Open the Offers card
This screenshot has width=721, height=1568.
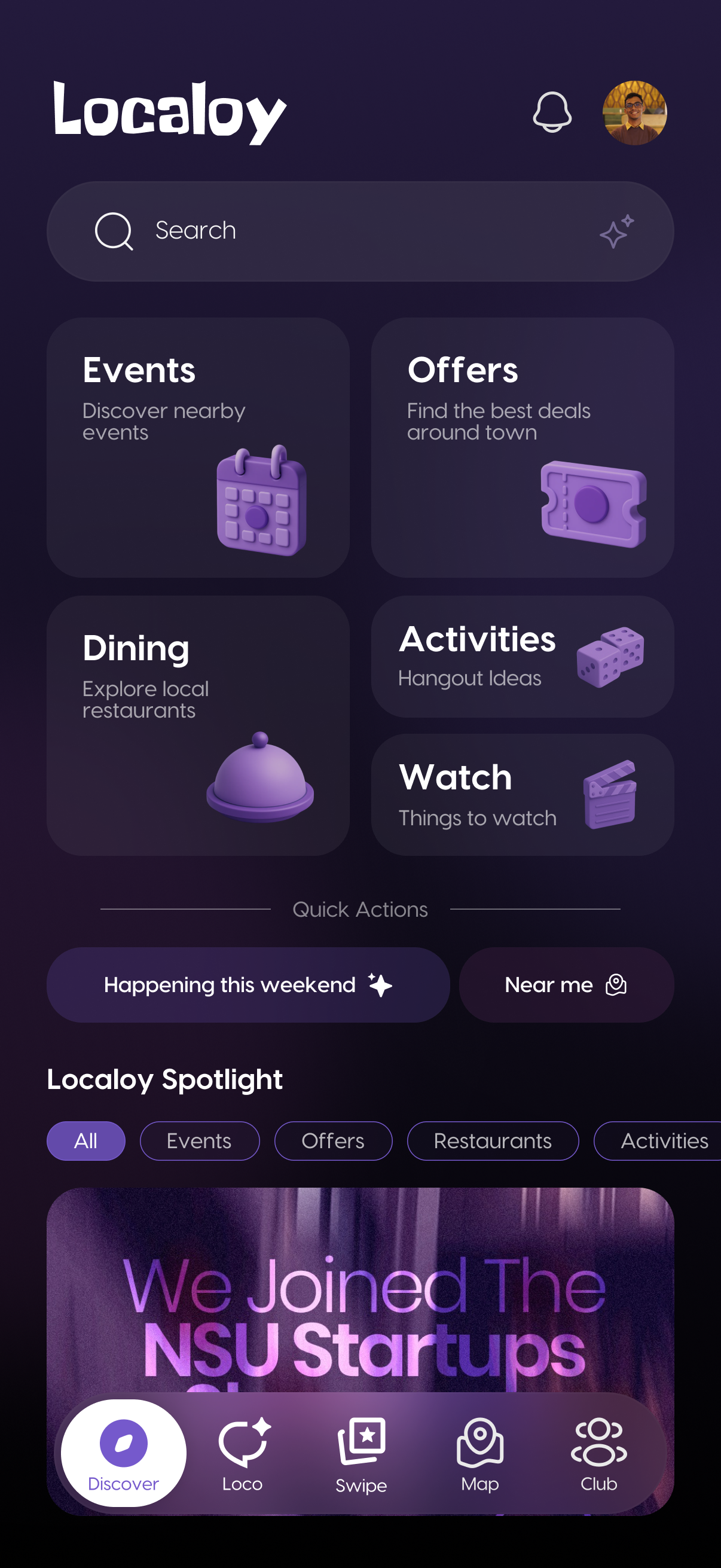coord(522,447)
